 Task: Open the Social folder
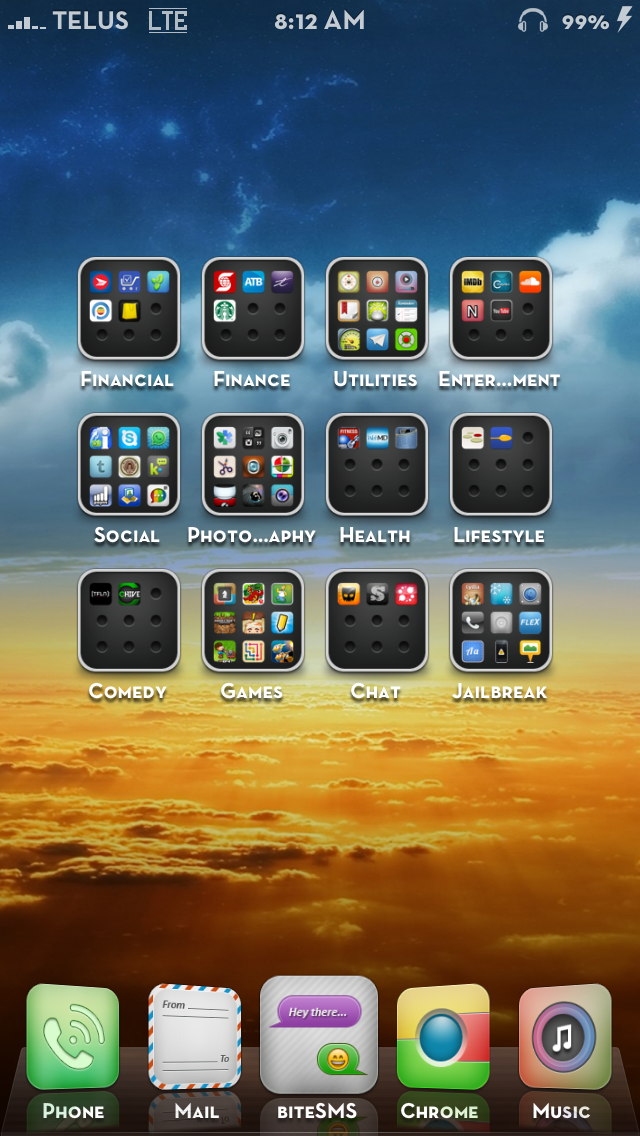[128, 464]
